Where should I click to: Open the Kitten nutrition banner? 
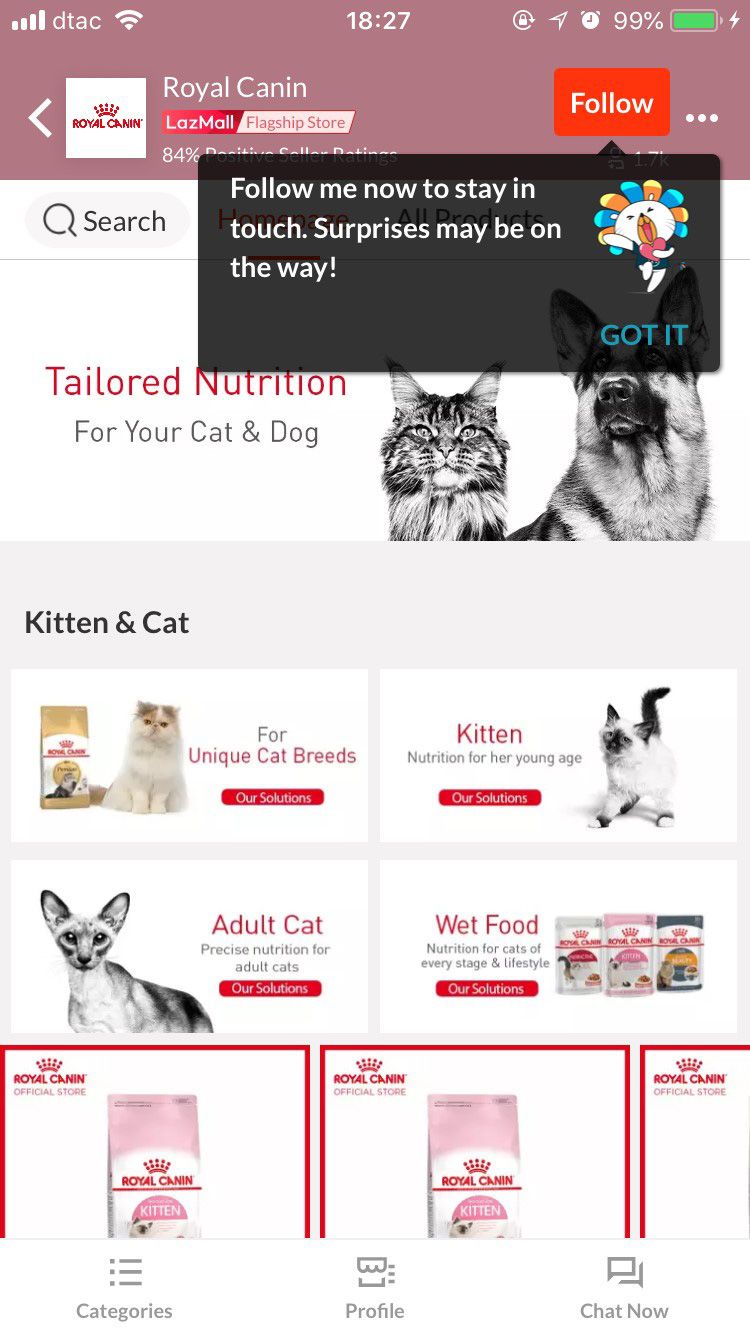pos(558,755)
